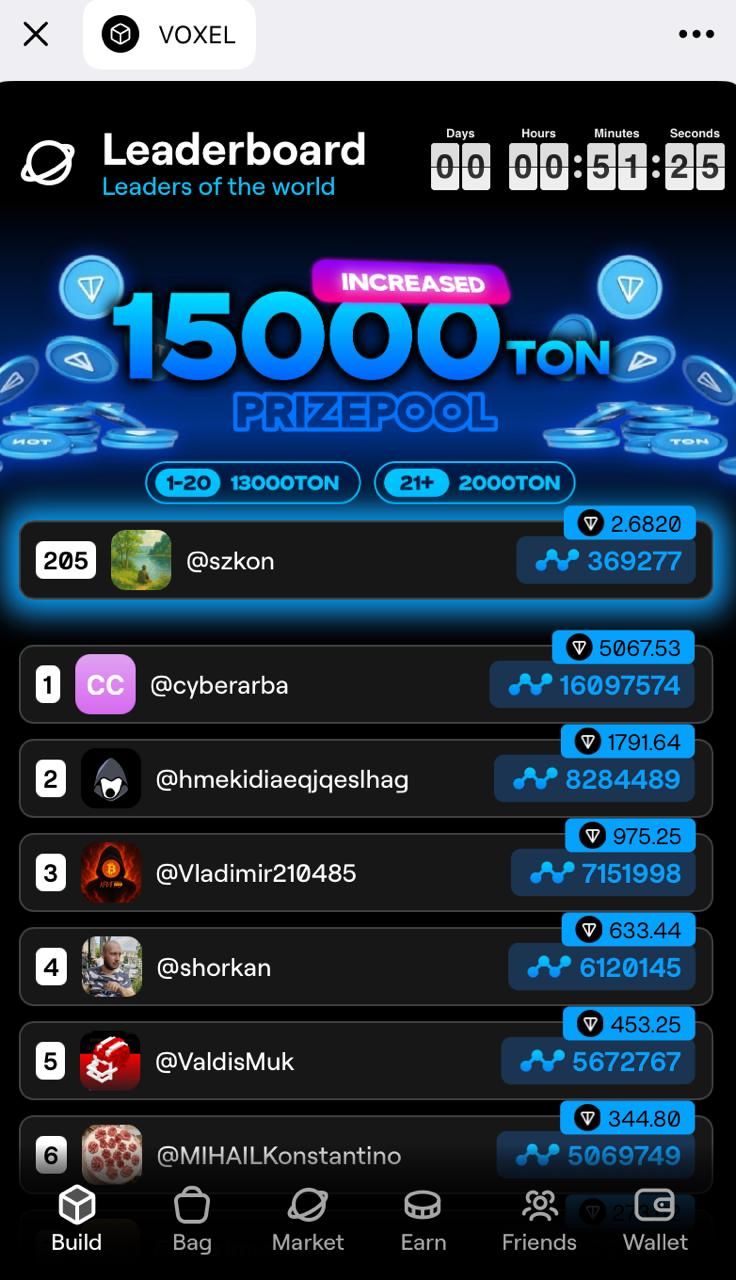Open the Bag tab
The image size is (736, 1280).
tap(192, 1220)
